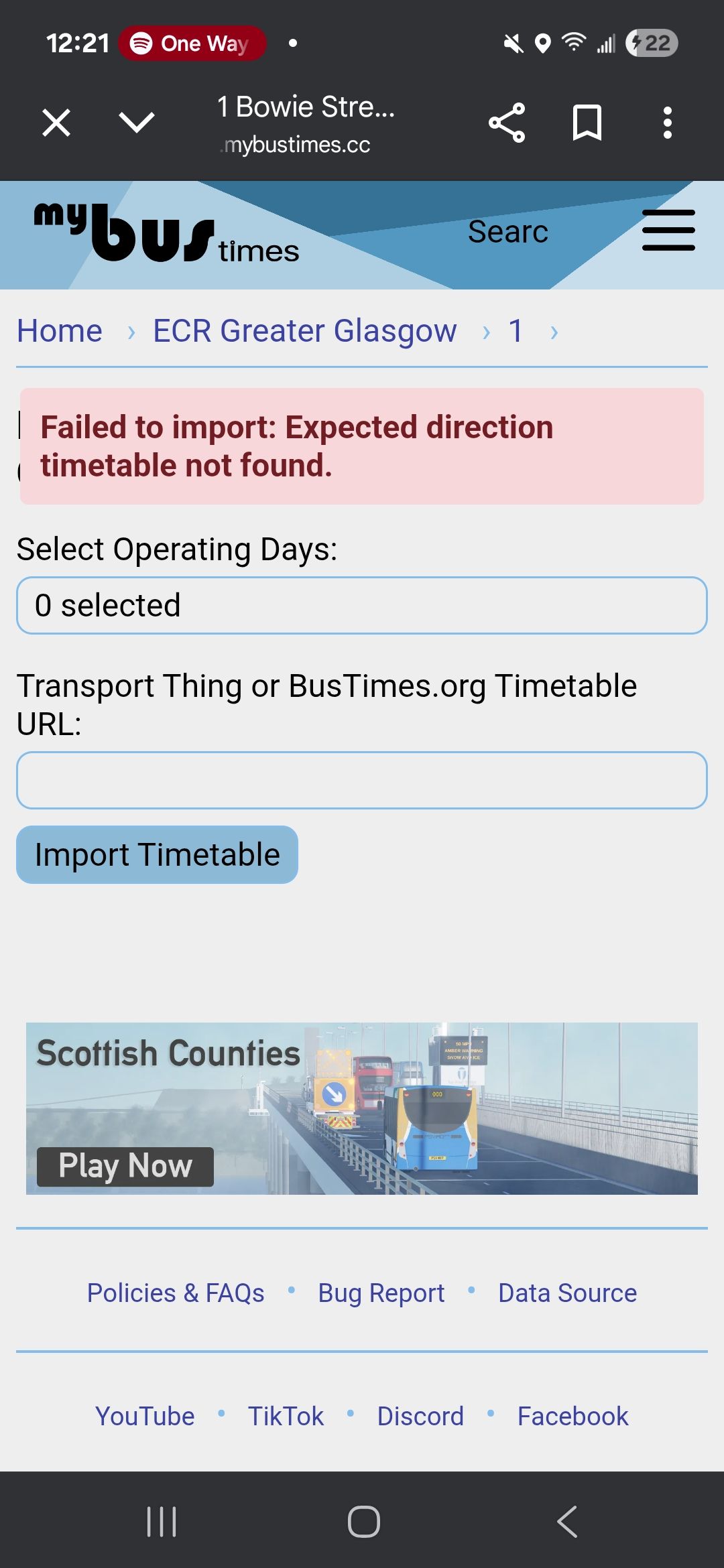Go back with the system back button
The image size is (724, 1568).
(567, 1521)
